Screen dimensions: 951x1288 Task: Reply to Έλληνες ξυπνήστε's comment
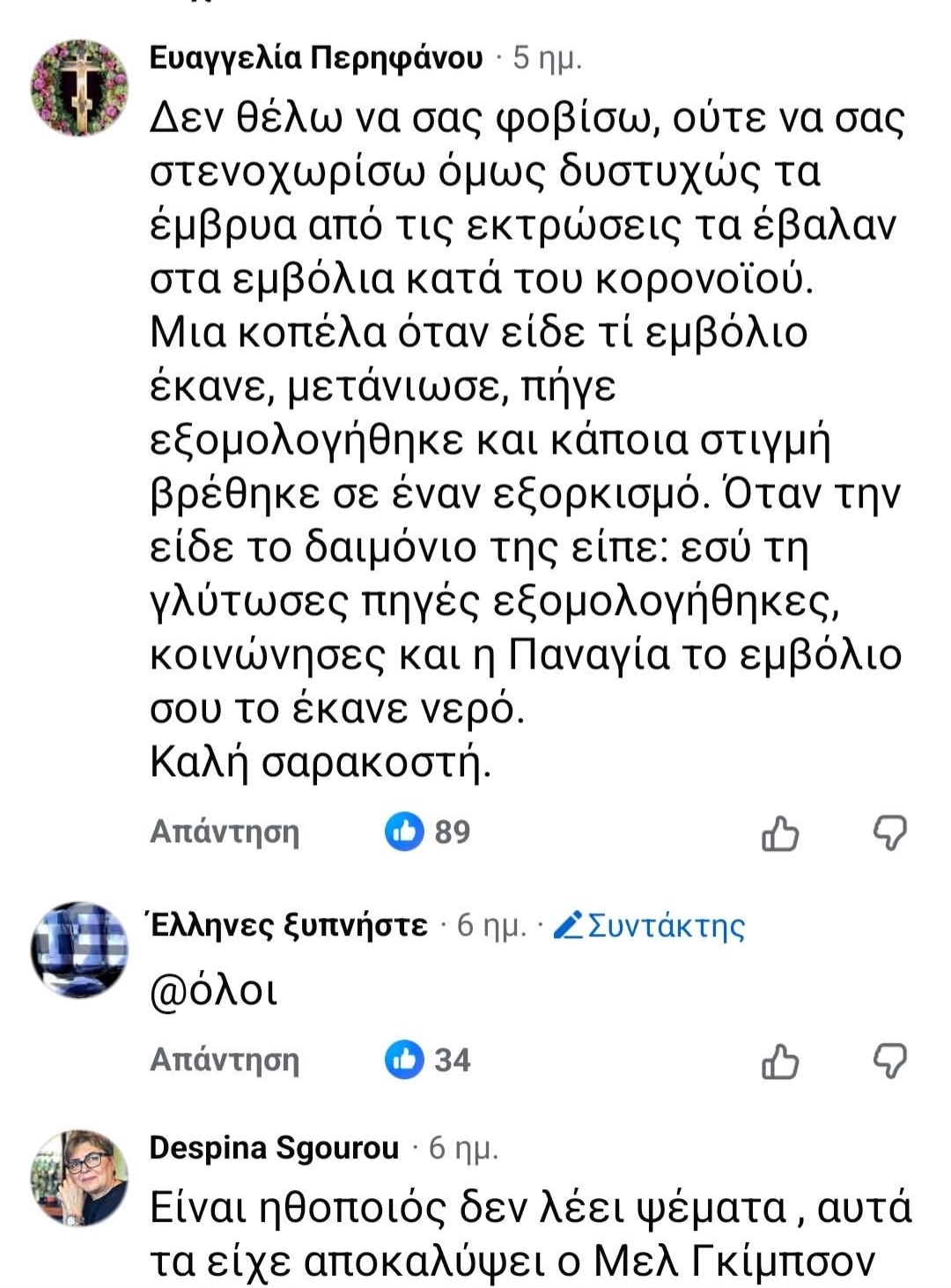click(225, 1059)
